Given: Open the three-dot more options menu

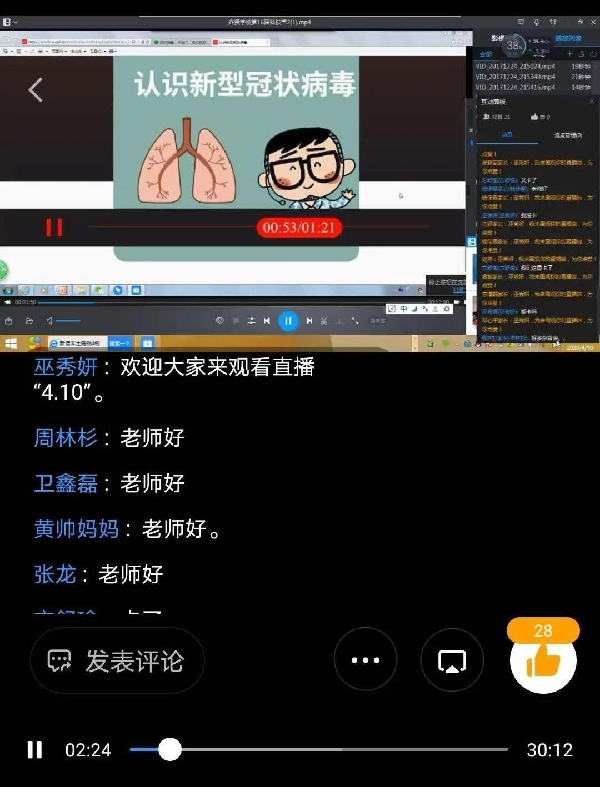Looking at the screenshot, I should (x=365, y=660).
